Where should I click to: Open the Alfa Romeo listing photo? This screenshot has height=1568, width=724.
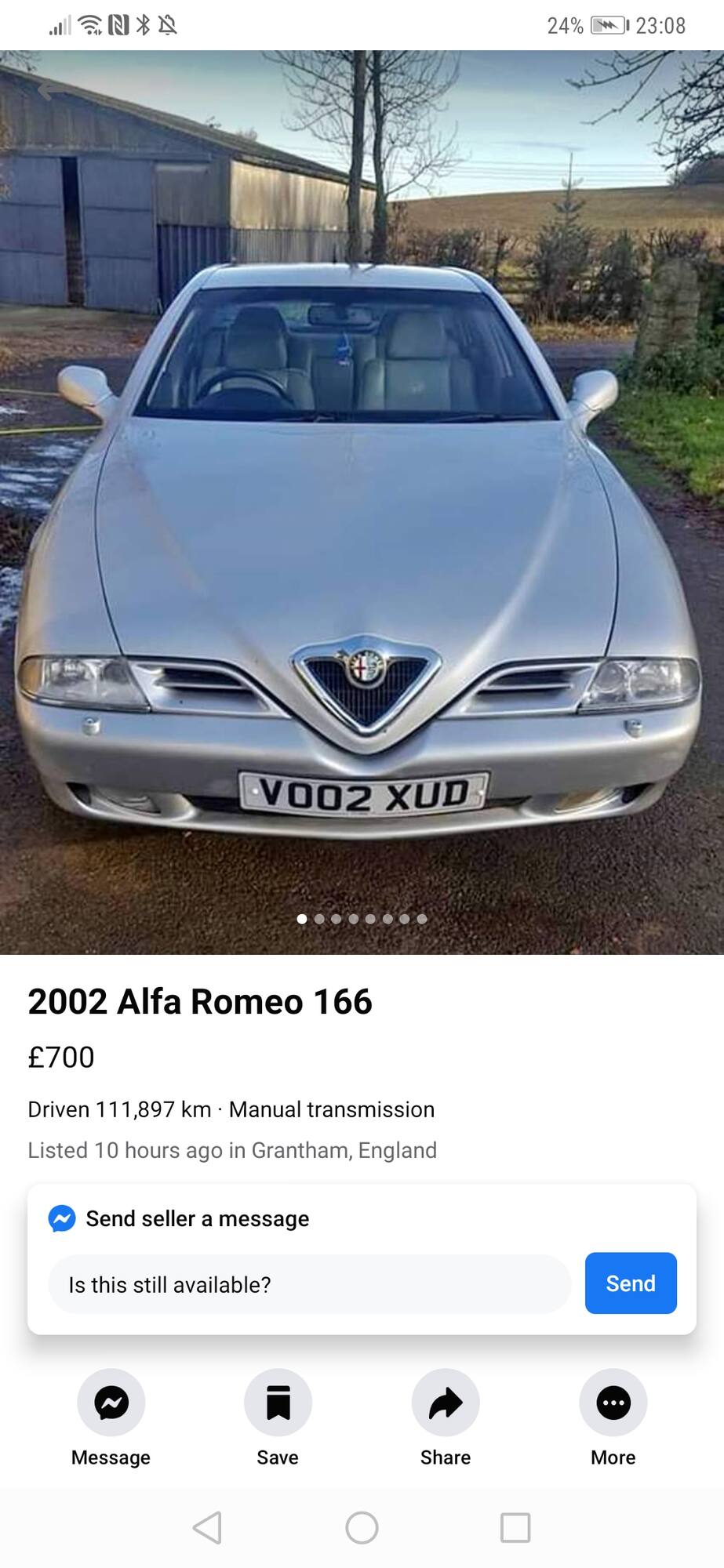(x=362, y=502)
